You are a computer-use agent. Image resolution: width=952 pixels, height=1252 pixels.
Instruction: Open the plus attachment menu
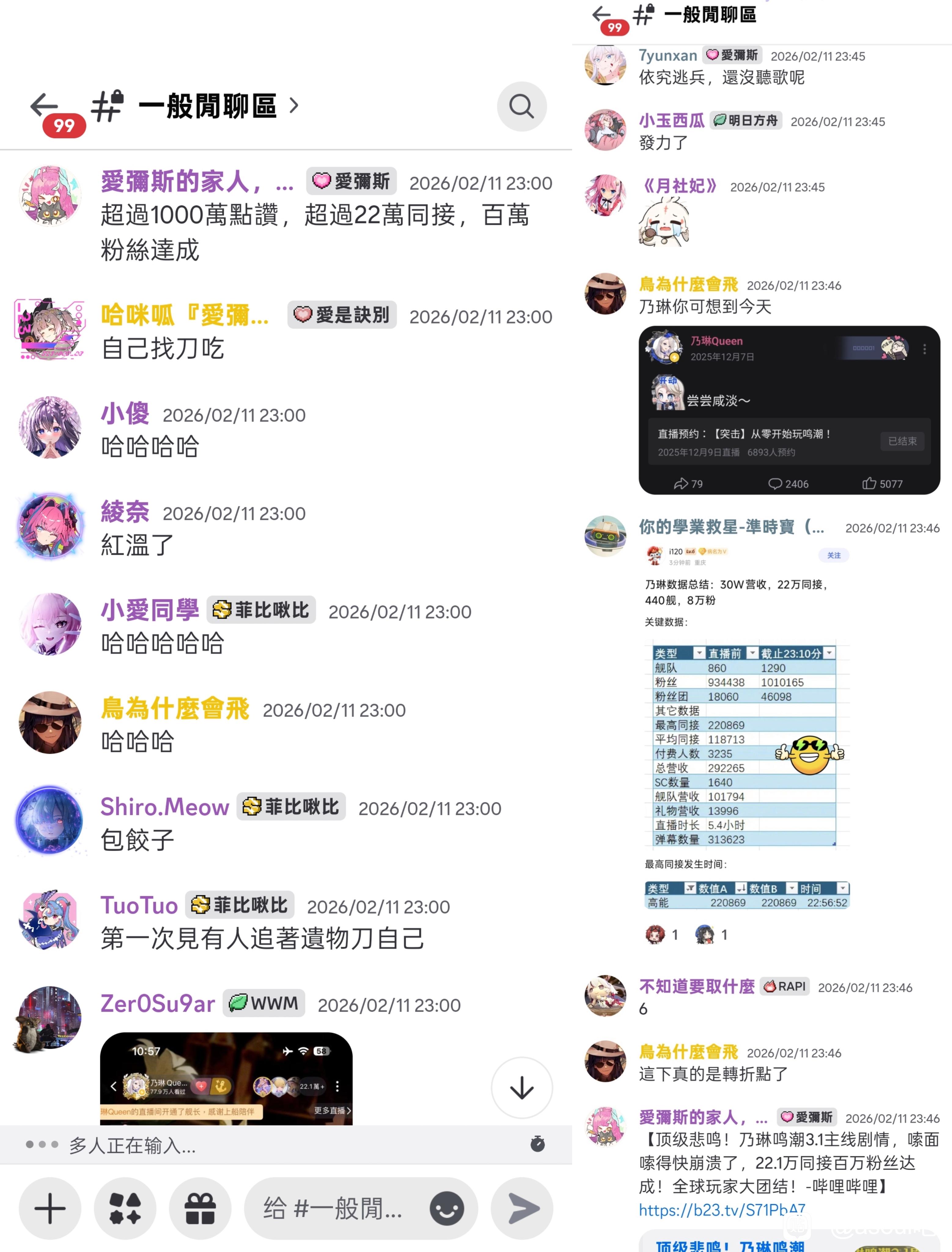tap(50, 1208)
